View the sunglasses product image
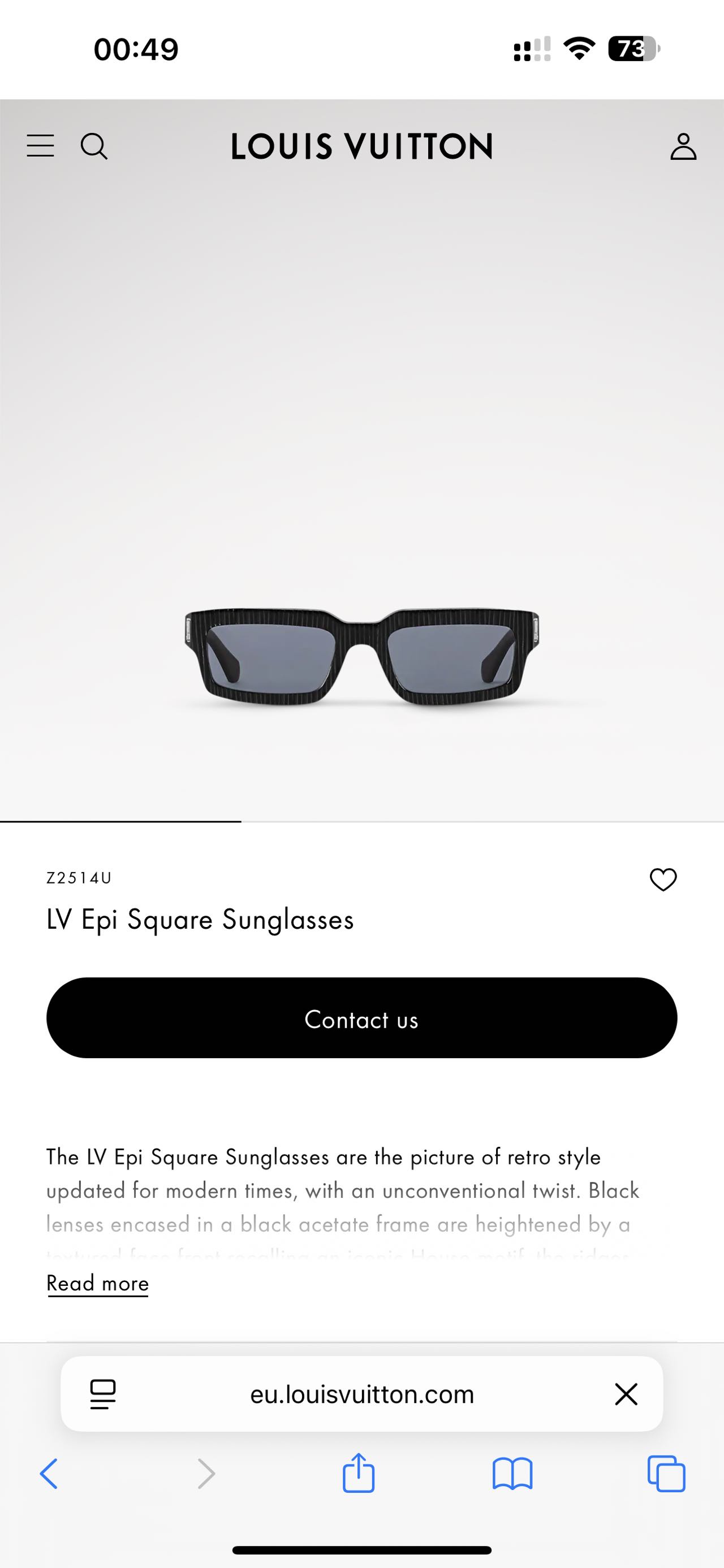724x1568 pixels. 361,657
